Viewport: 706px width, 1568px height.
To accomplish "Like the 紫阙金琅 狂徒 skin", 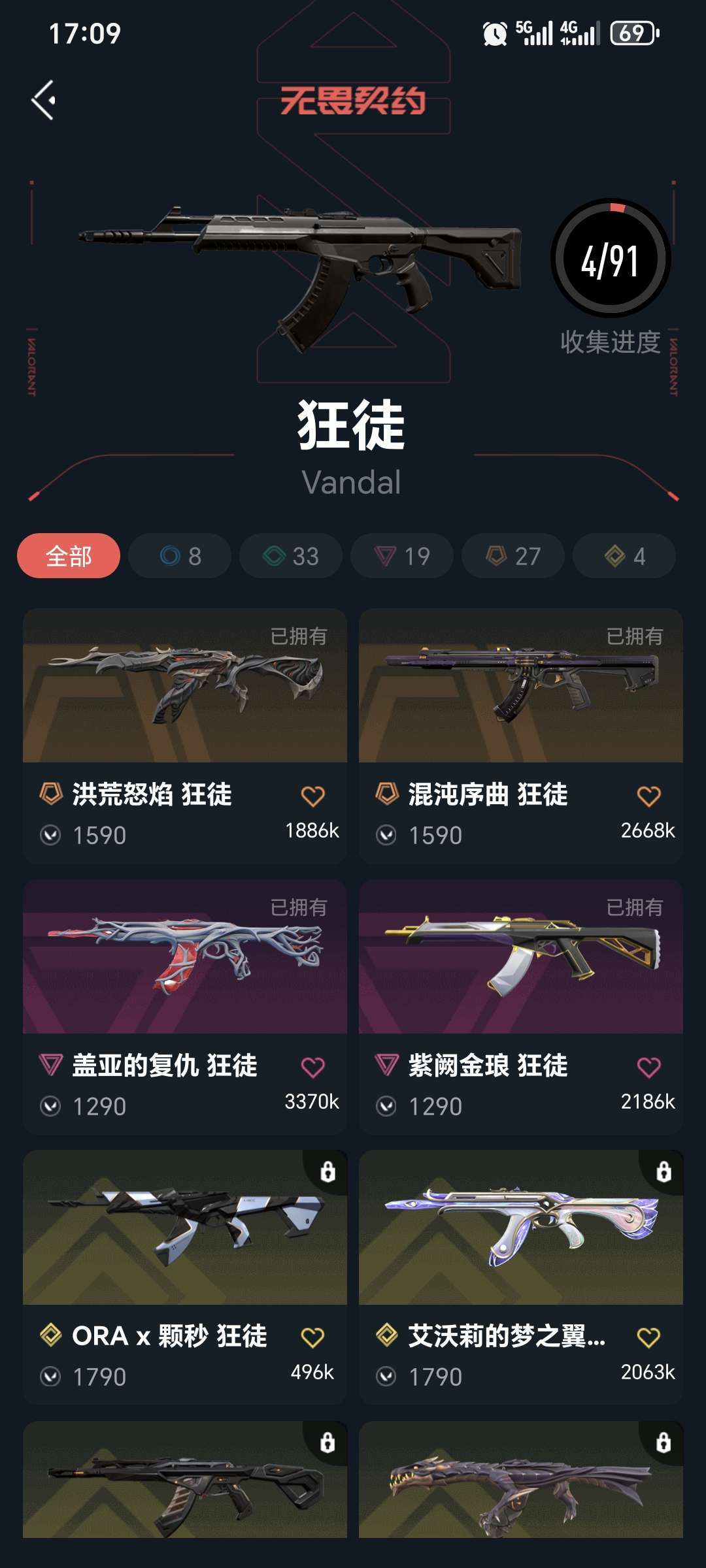I will click(x=648, y=1067).
